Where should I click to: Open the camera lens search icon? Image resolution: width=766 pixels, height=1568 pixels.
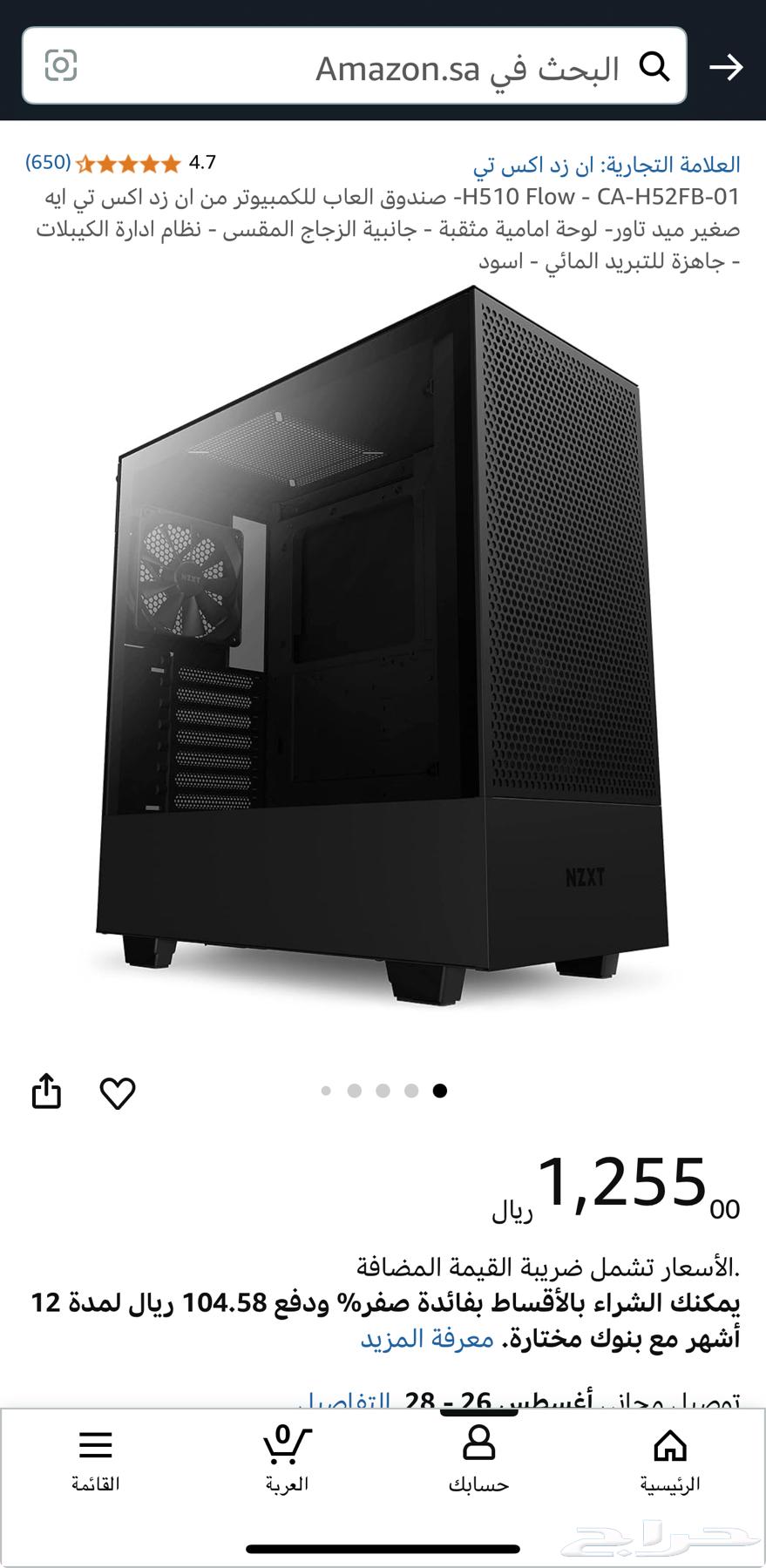click(61, 65)
